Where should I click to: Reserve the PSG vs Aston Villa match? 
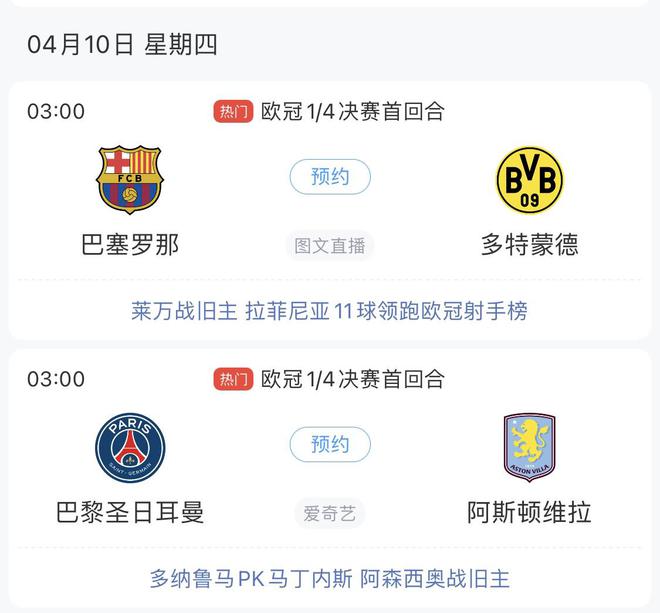click(330, 445)
